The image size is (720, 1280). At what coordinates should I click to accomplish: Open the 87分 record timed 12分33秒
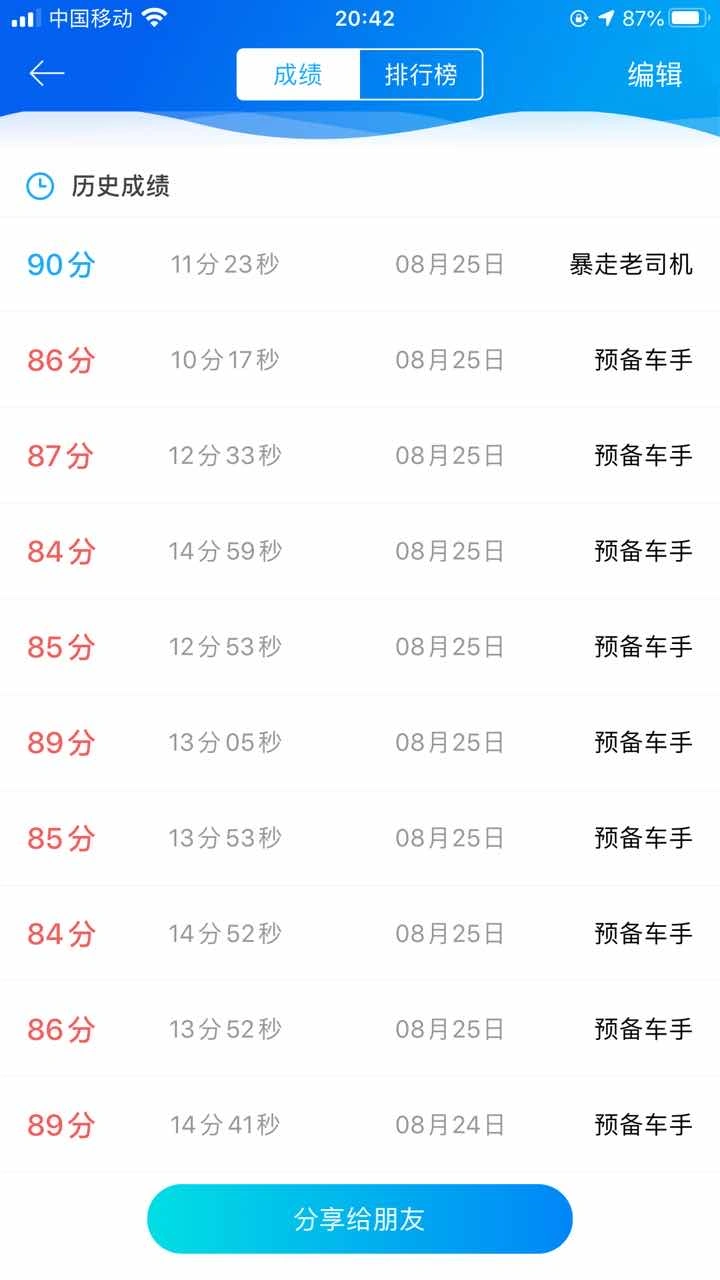(360, 456)
